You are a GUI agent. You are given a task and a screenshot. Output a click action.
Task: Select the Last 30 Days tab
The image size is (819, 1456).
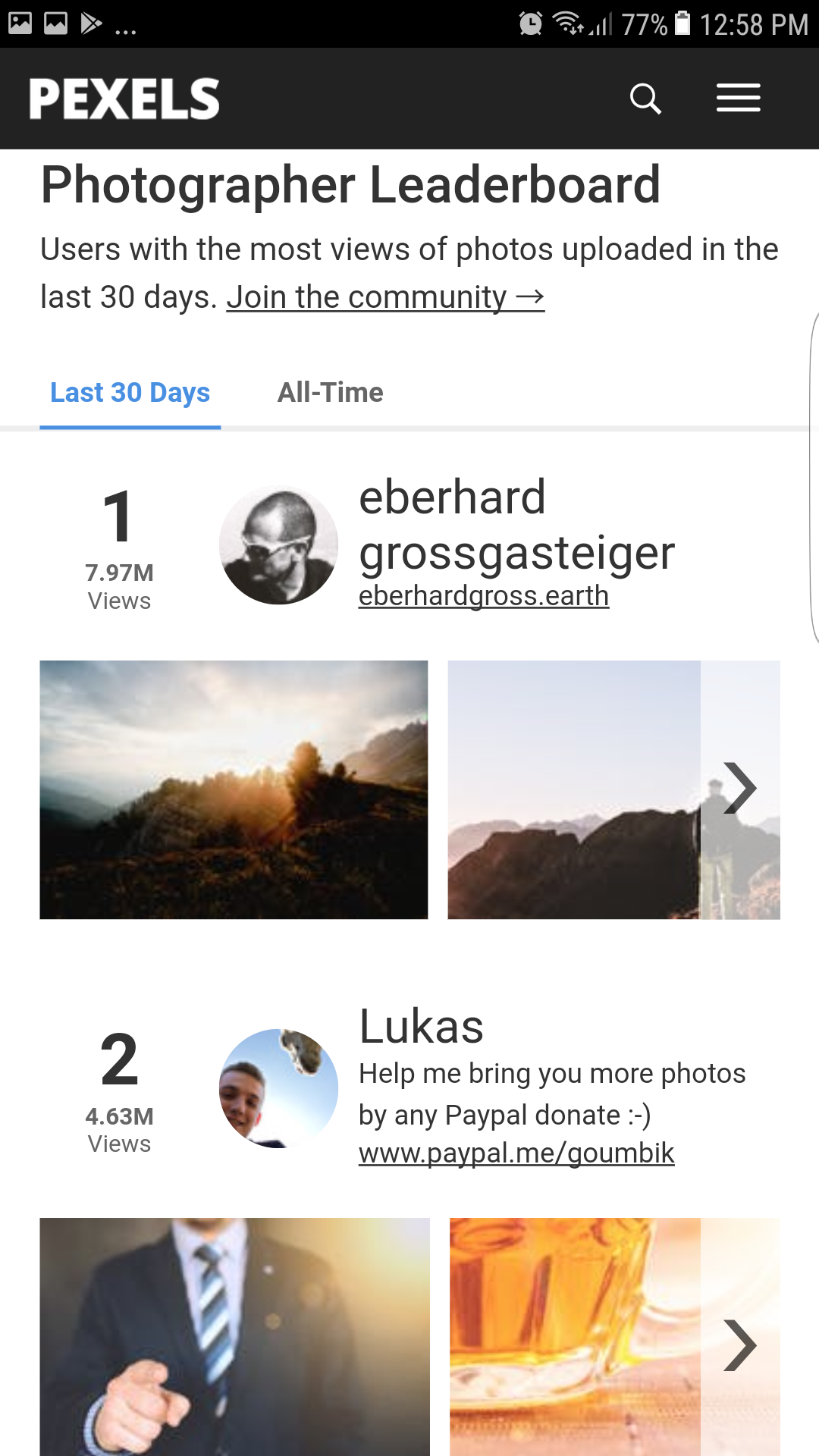pos(130,393)
